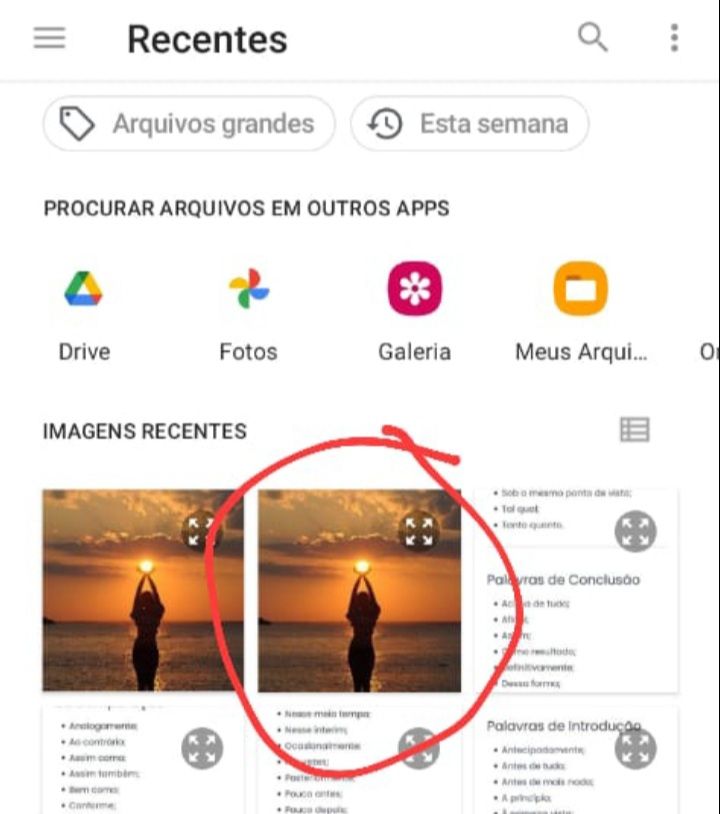Search for files
The image size is (720, 814).
point(593,38)
